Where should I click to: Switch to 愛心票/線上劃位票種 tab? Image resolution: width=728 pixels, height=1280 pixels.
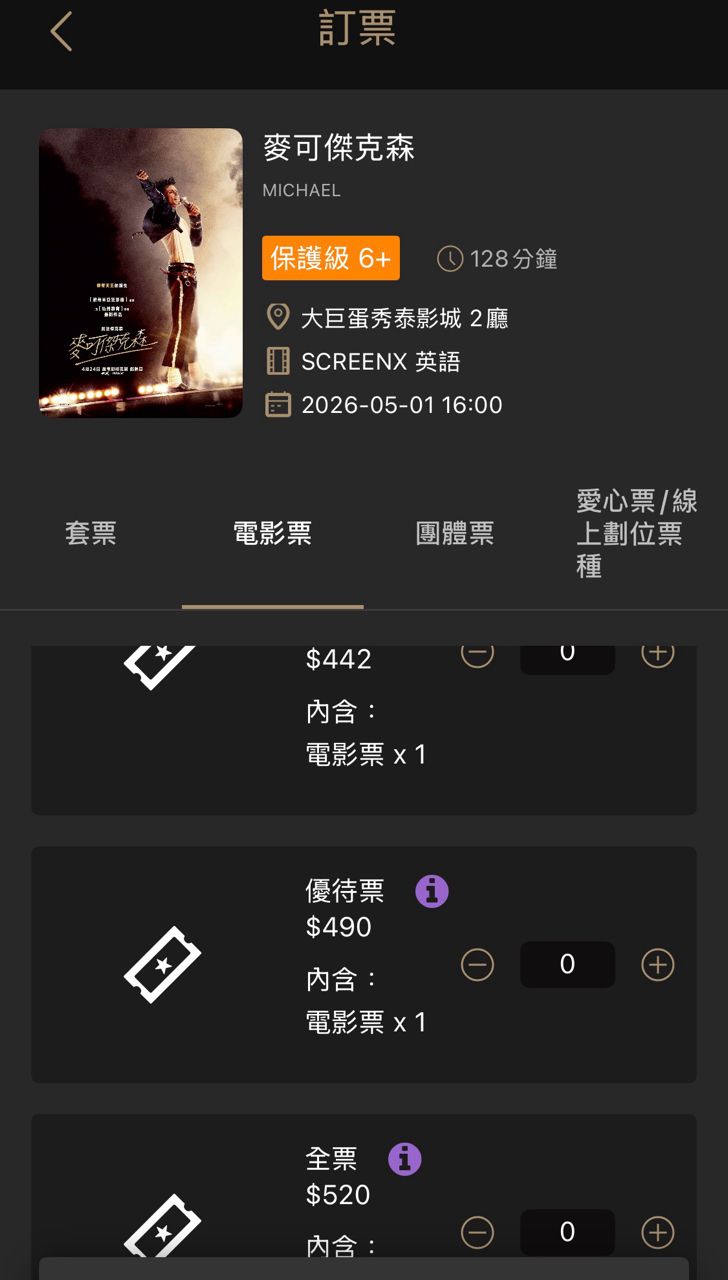coord(636,534)
